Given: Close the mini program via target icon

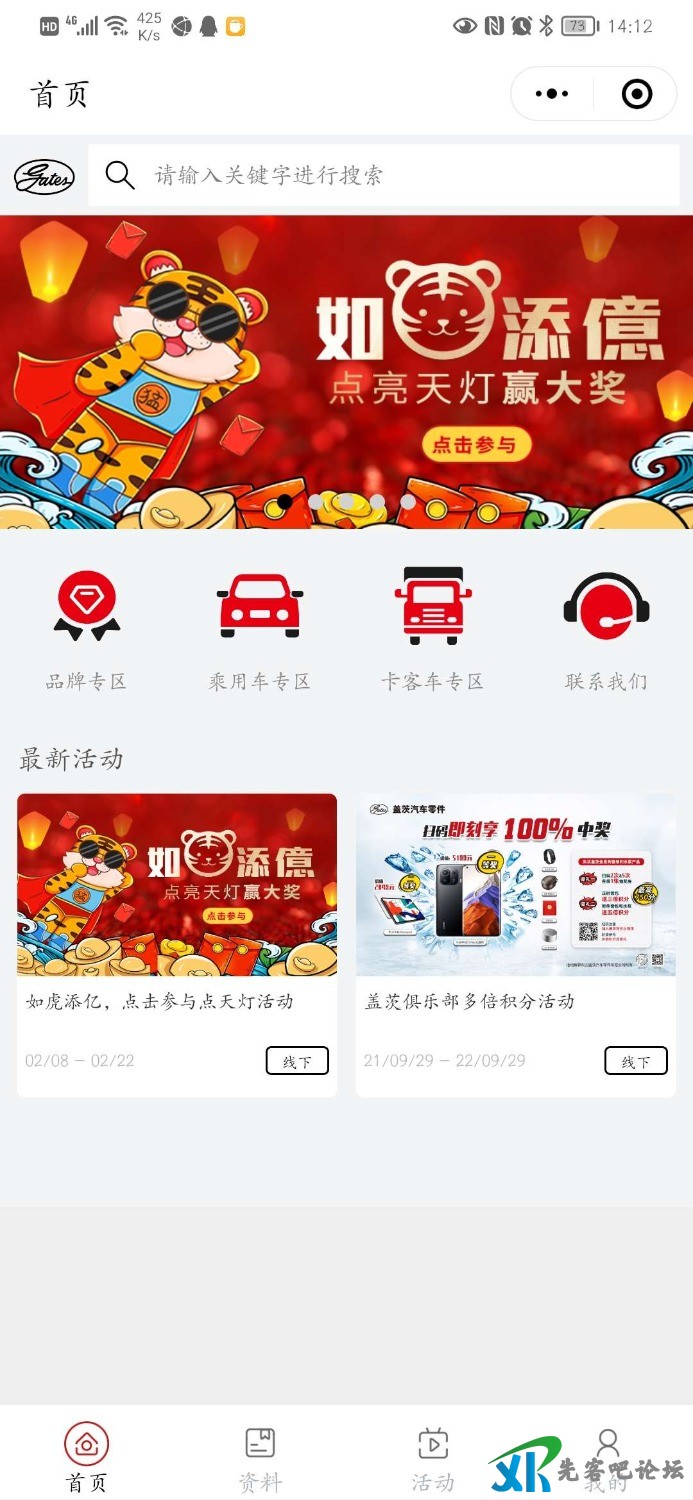Looking at the screenshot, I should coord(637,94).
